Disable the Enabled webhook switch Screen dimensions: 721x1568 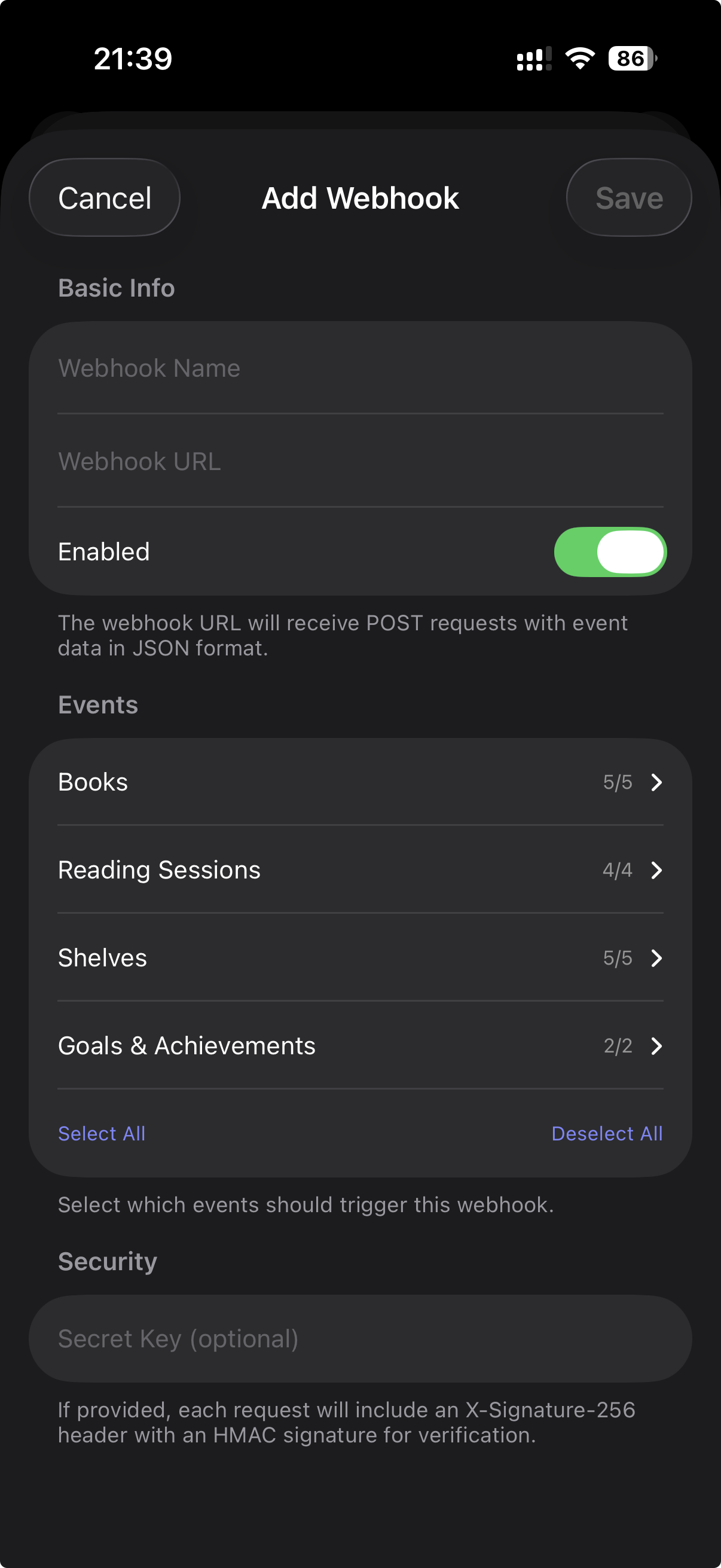coord(609,551)
